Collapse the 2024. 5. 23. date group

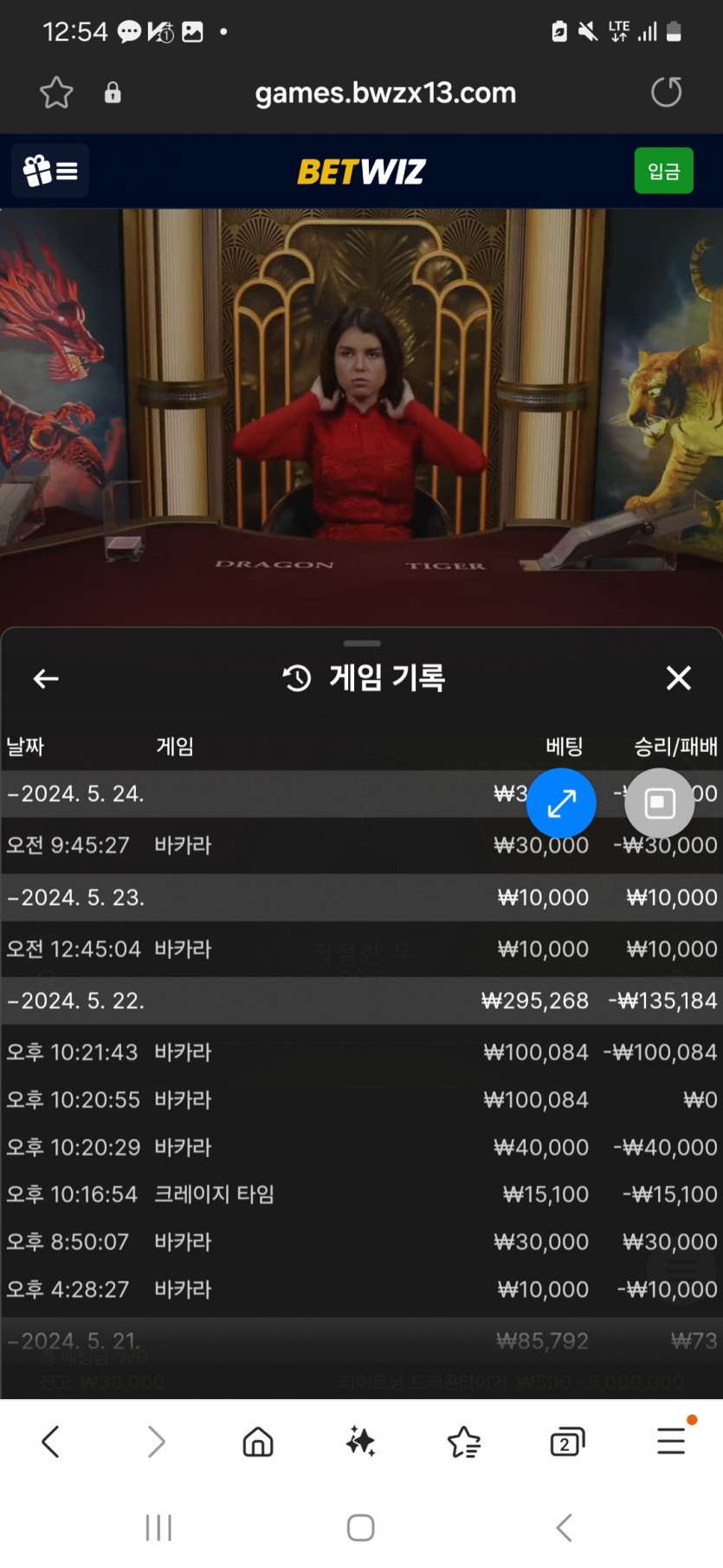[x=76, y=897]
